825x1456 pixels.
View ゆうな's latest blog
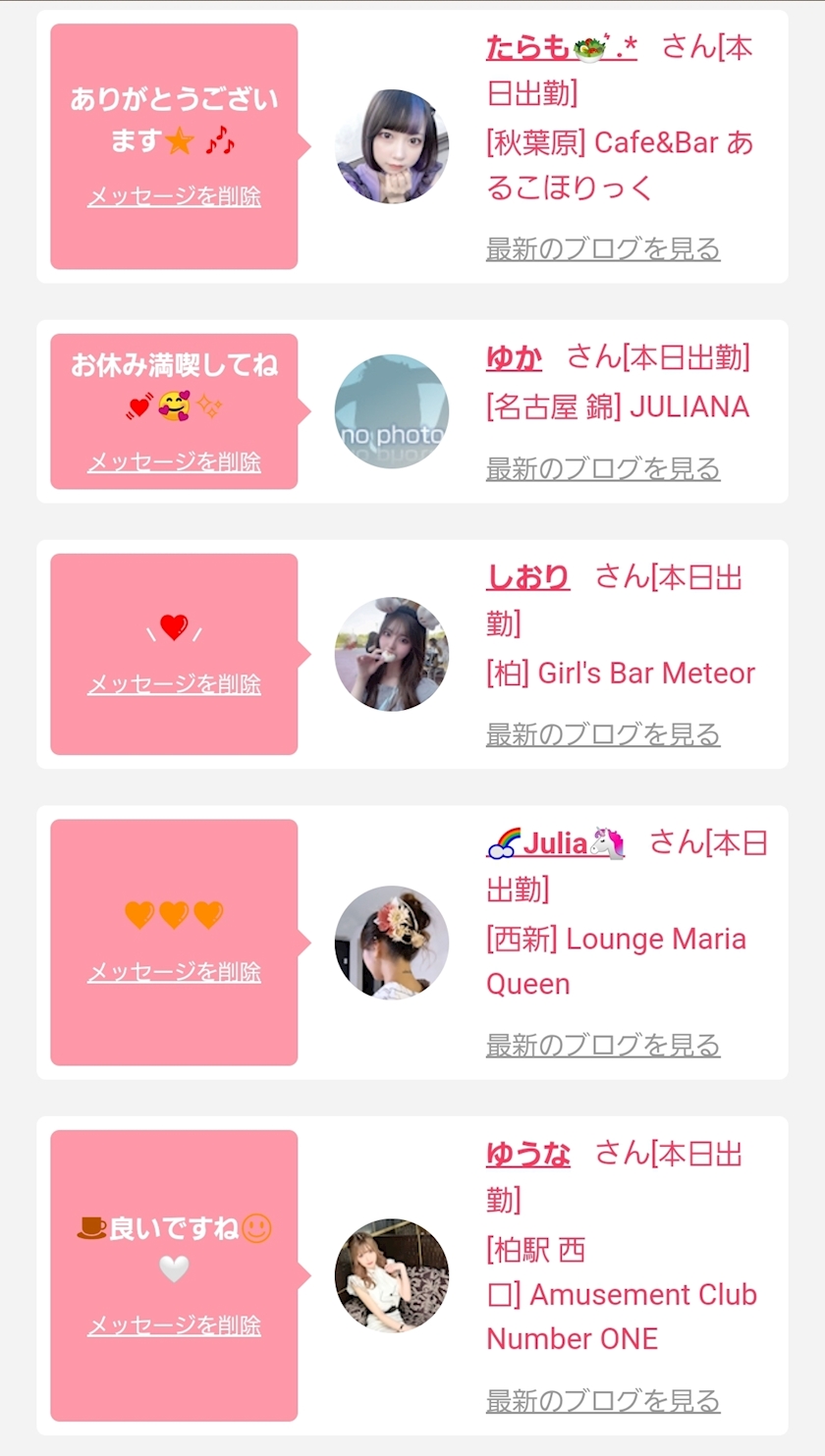(x=603, y=1400)
